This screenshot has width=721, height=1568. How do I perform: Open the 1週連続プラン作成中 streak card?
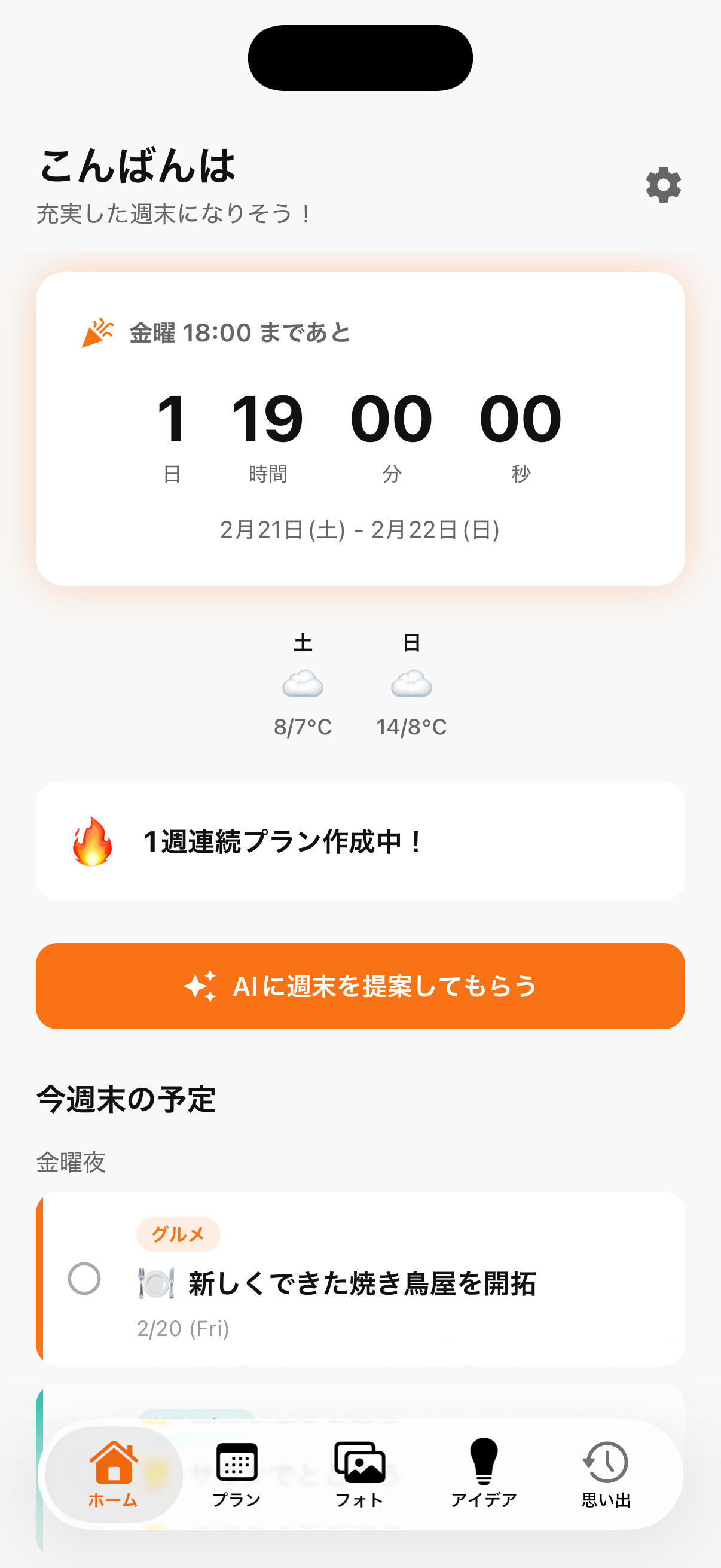[360, 841]
